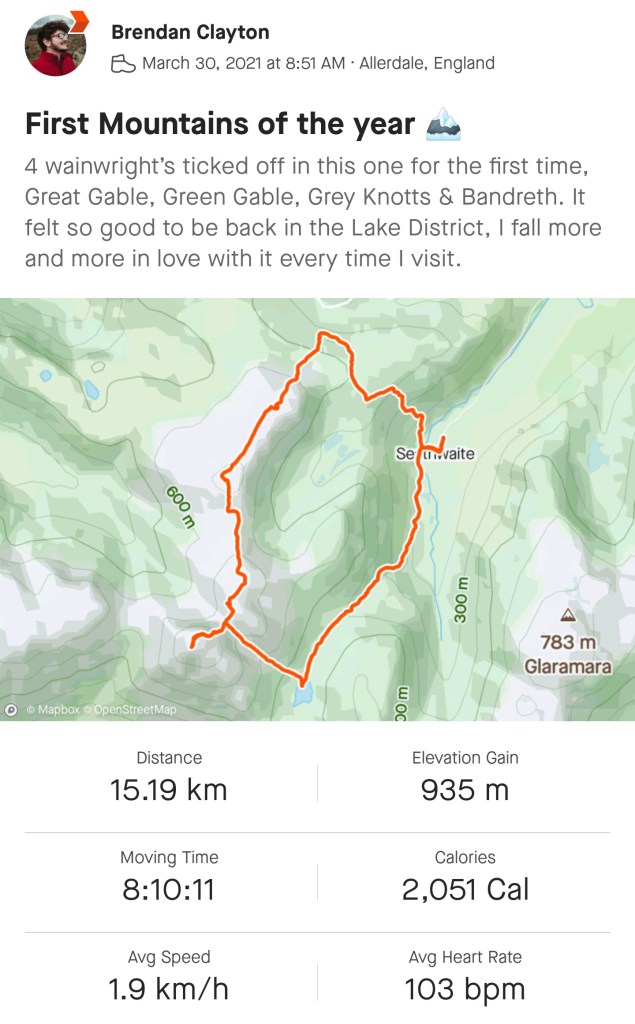Screen dimensions: 635x1024
Task: Tap the Mapbox info icon on map
Action: (11, 710)
